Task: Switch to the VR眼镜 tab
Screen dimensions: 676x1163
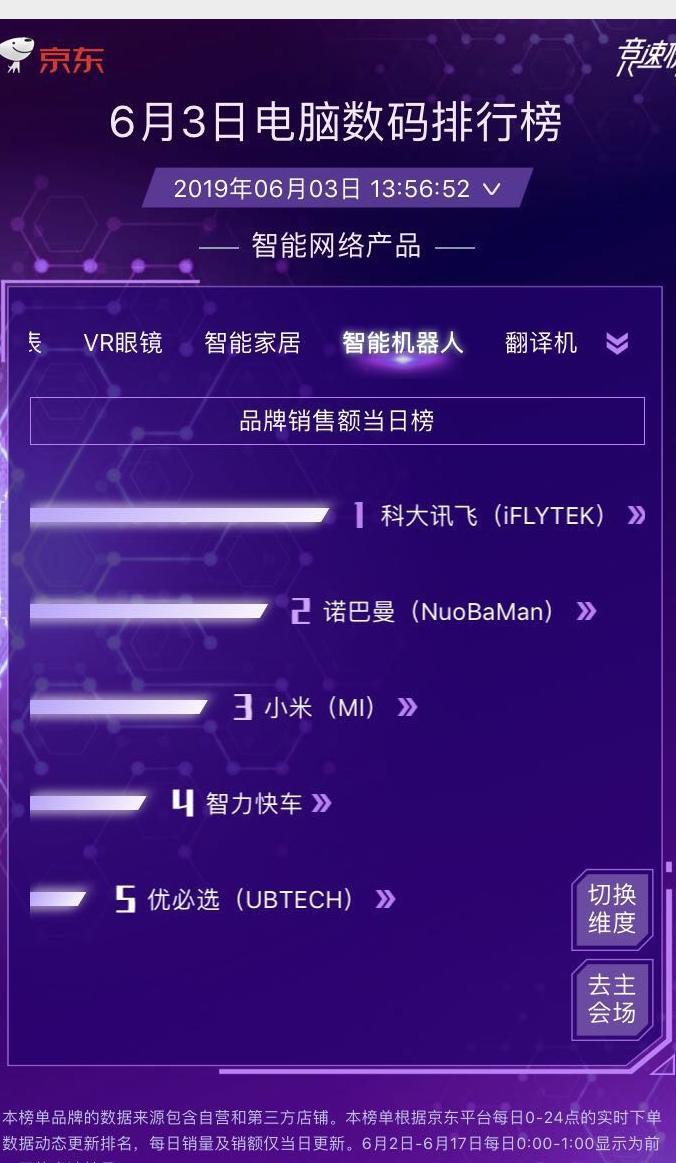Action: (122, 343)
